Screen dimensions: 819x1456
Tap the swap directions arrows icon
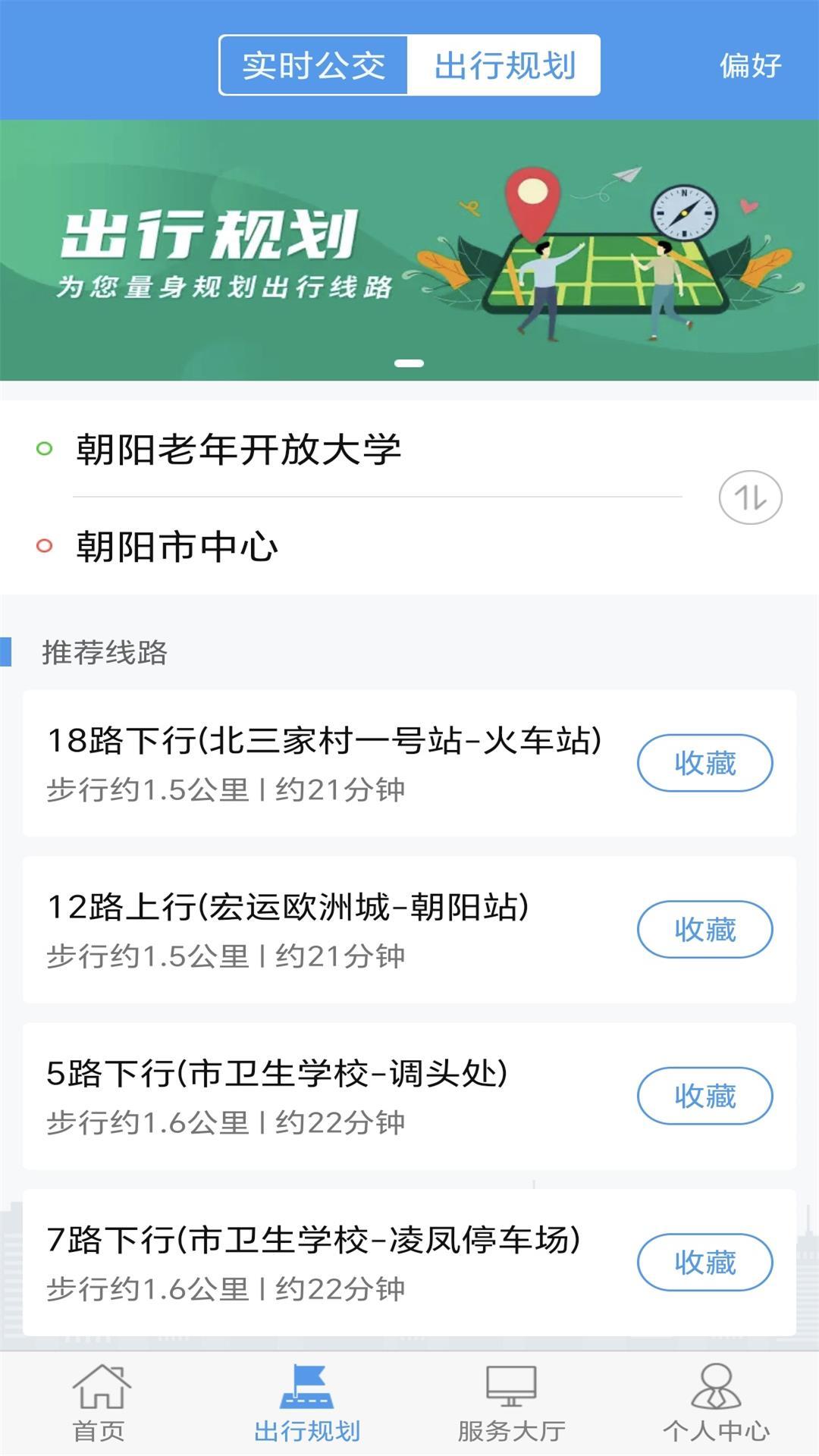pos(751,497)
